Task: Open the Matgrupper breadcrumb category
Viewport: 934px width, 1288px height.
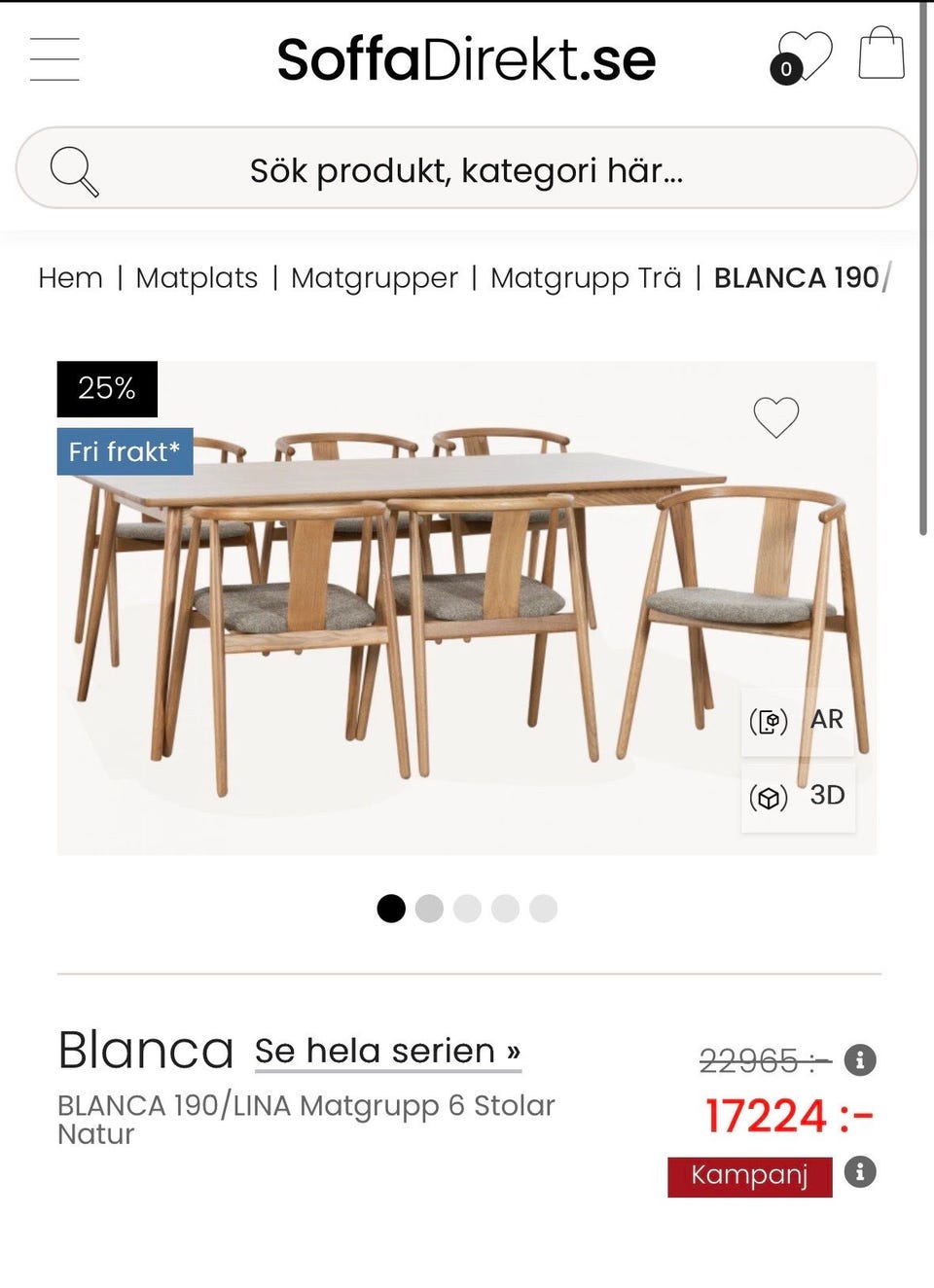Action: tap(375, 278)
